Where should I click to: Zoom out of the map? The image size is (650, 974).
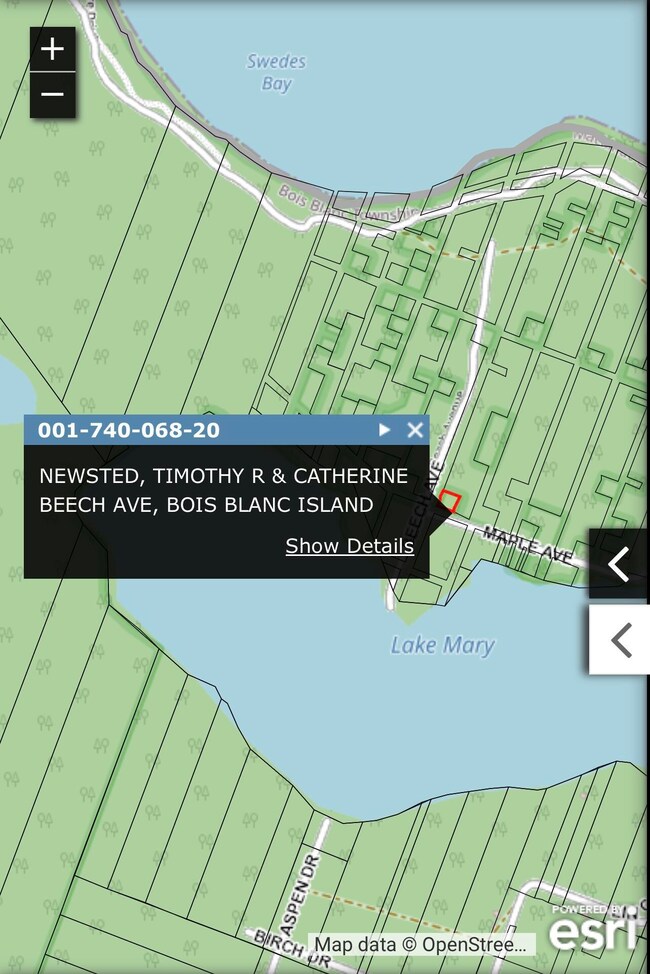pyautogui.click(x=52, y=95)
